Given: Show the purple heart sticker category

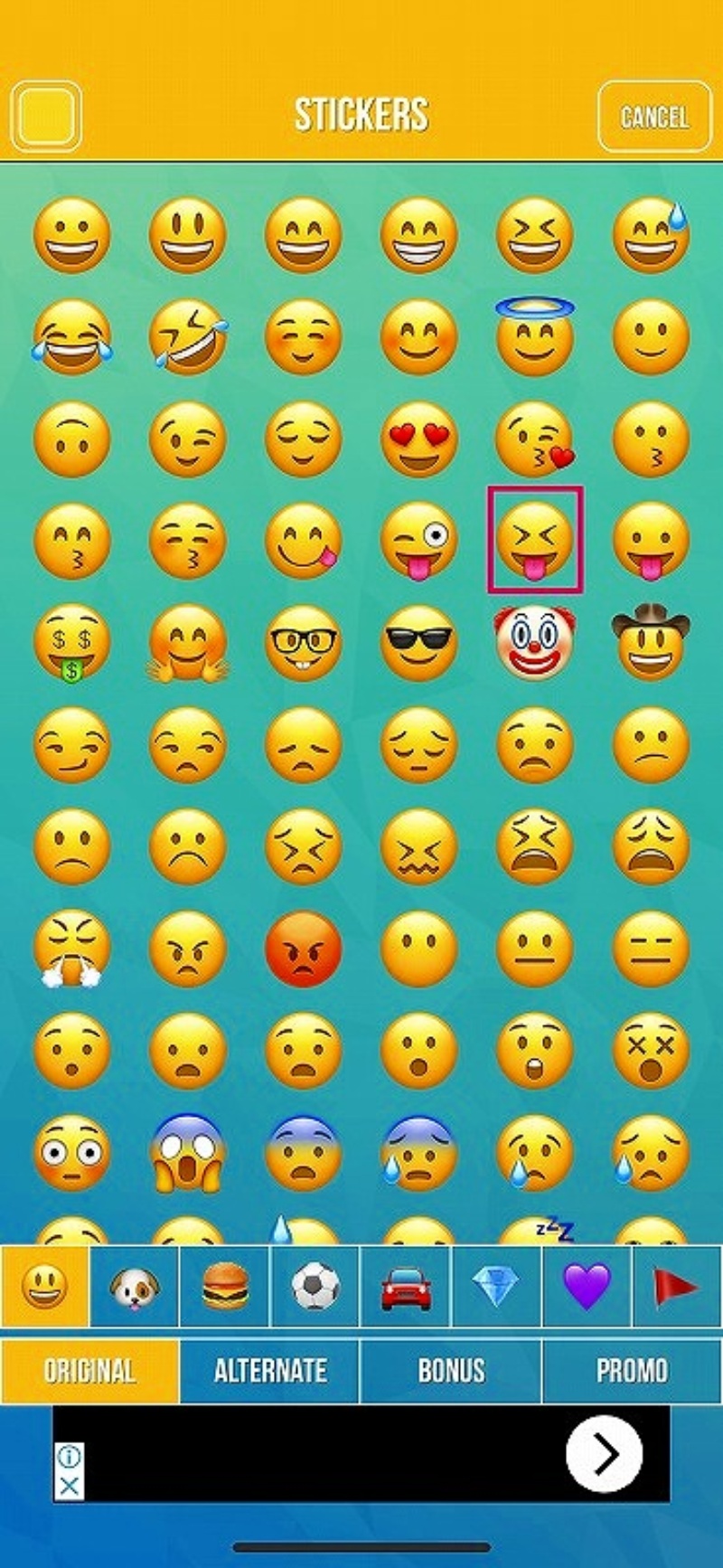Looking at the screenshot, I should coord(587,1286).
